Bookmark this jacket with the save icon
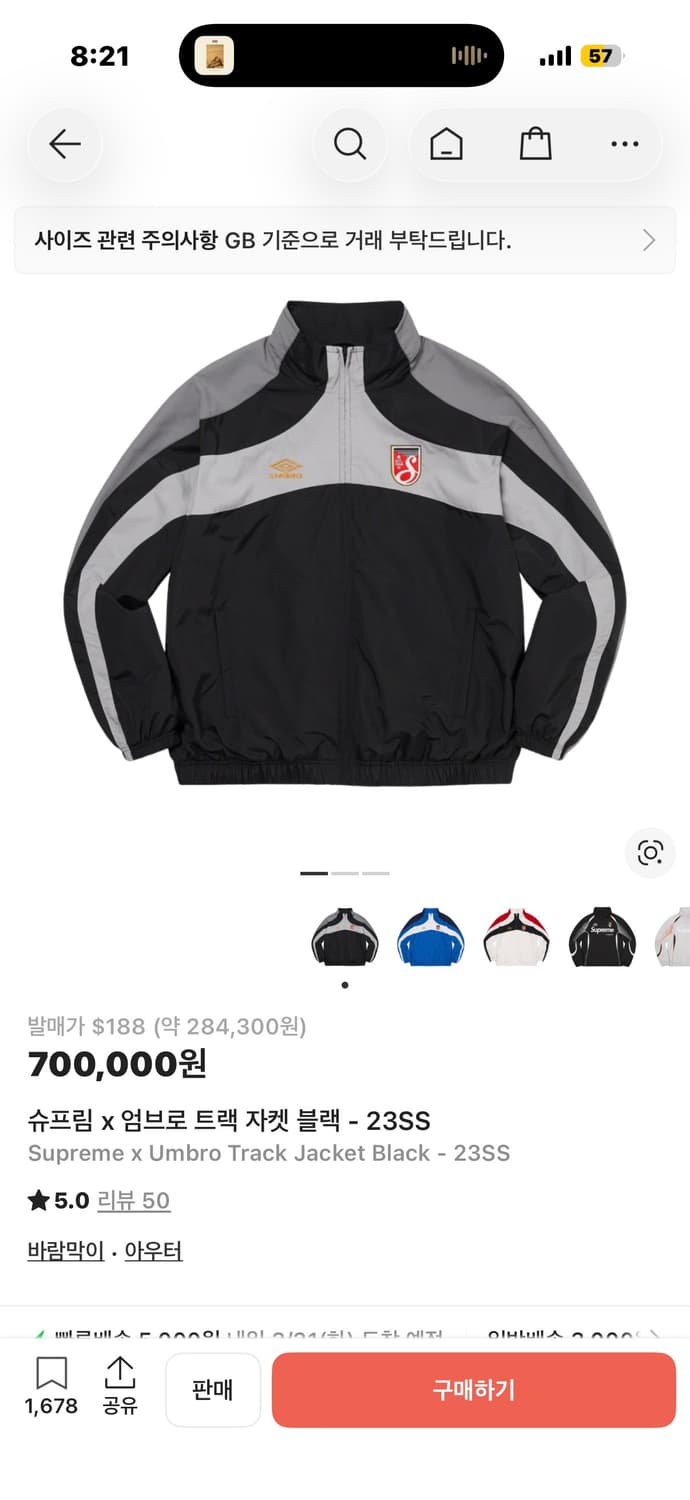 pos(51,1384)
